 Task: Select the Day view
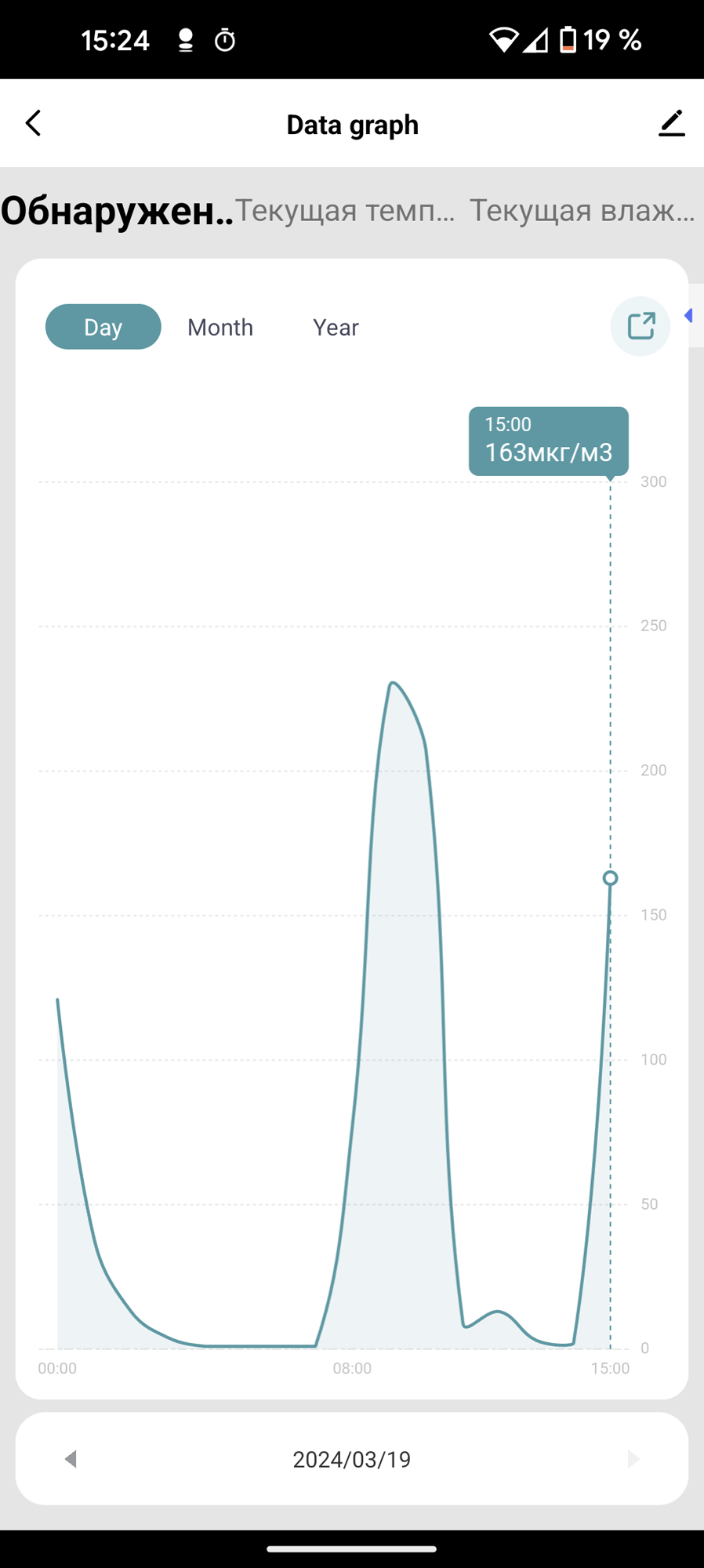click(103, 327)
